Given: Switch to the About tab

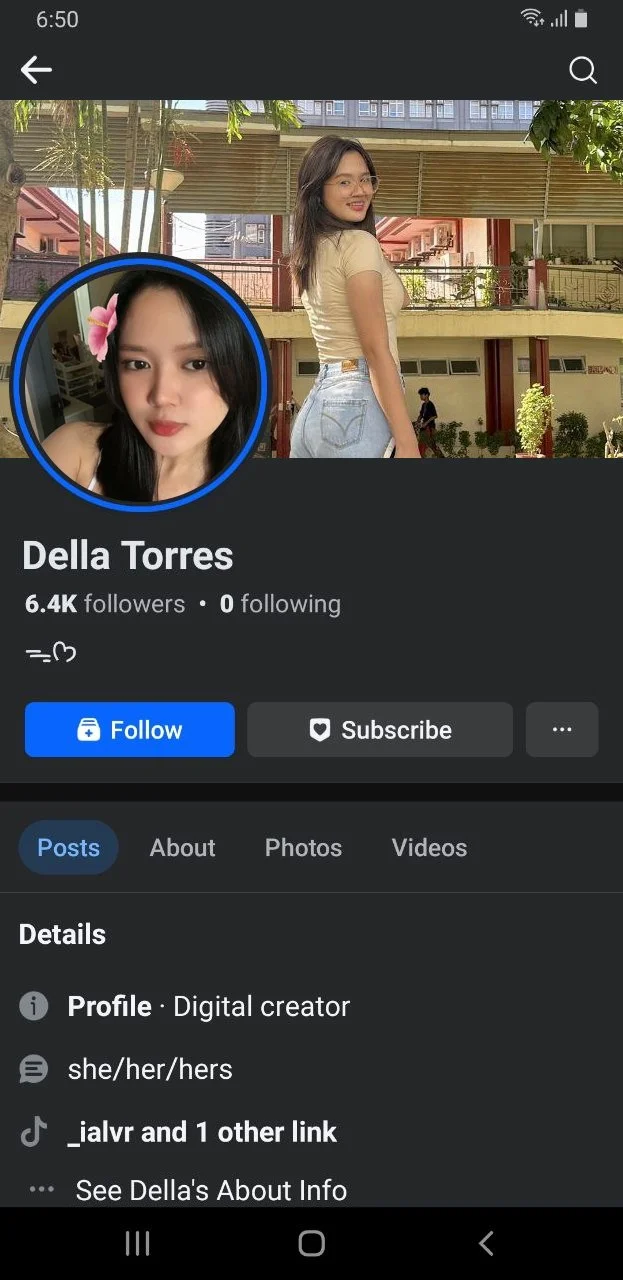Looking at the screenshot, I should pos(183,848).
